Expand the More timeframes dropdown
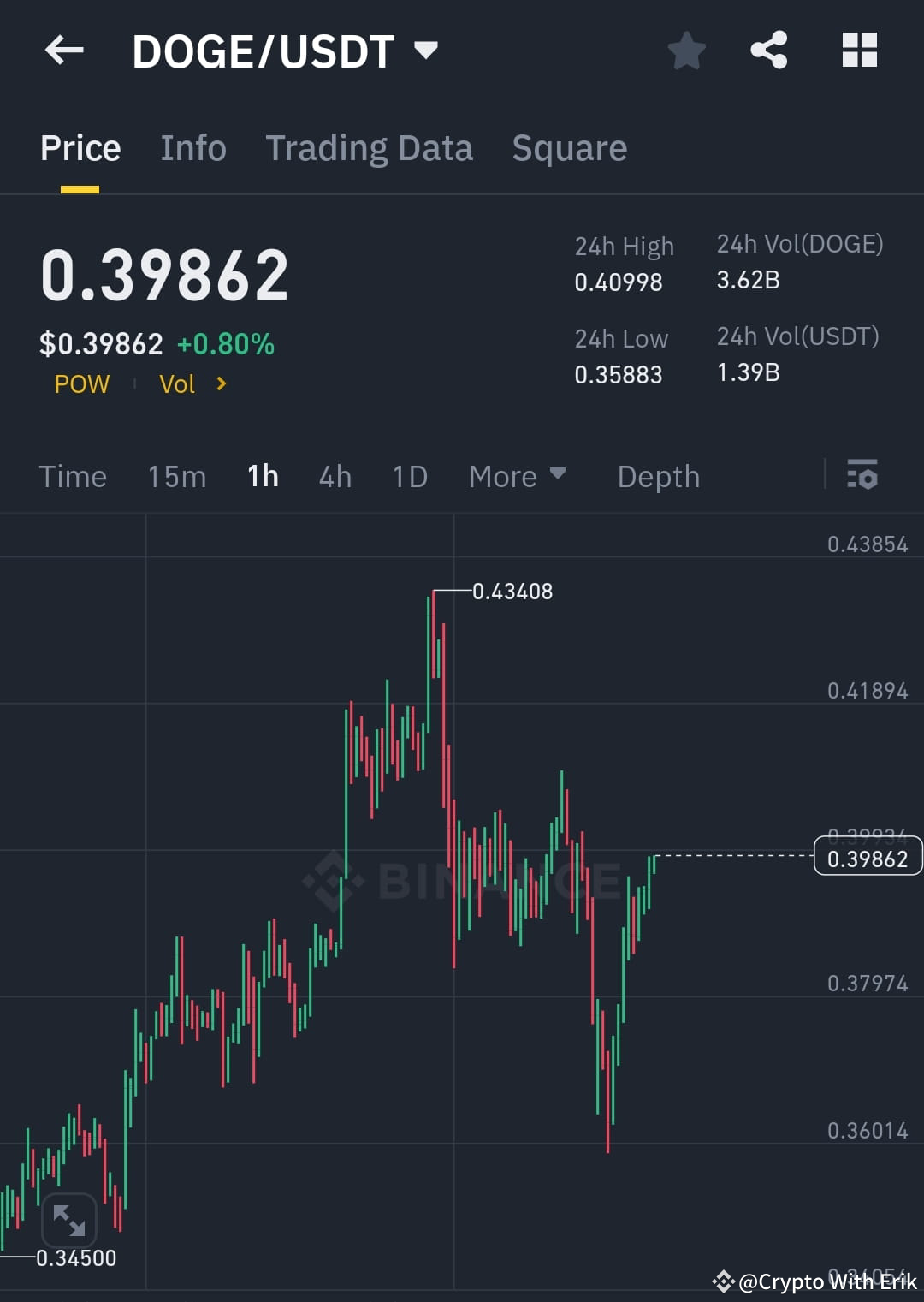 [517, 476]
